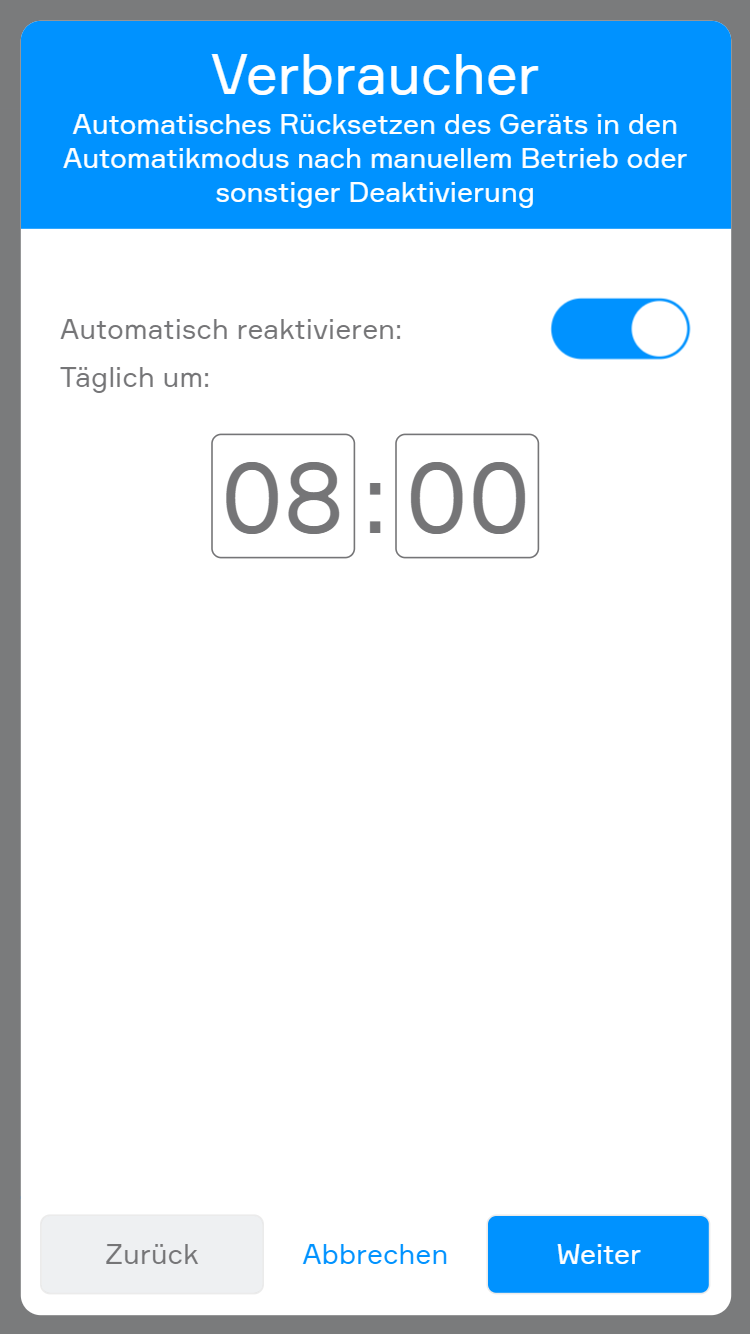Tap the hour field showing 08
The height and width of the screenshot is (1334, 750).
point(283,496)
